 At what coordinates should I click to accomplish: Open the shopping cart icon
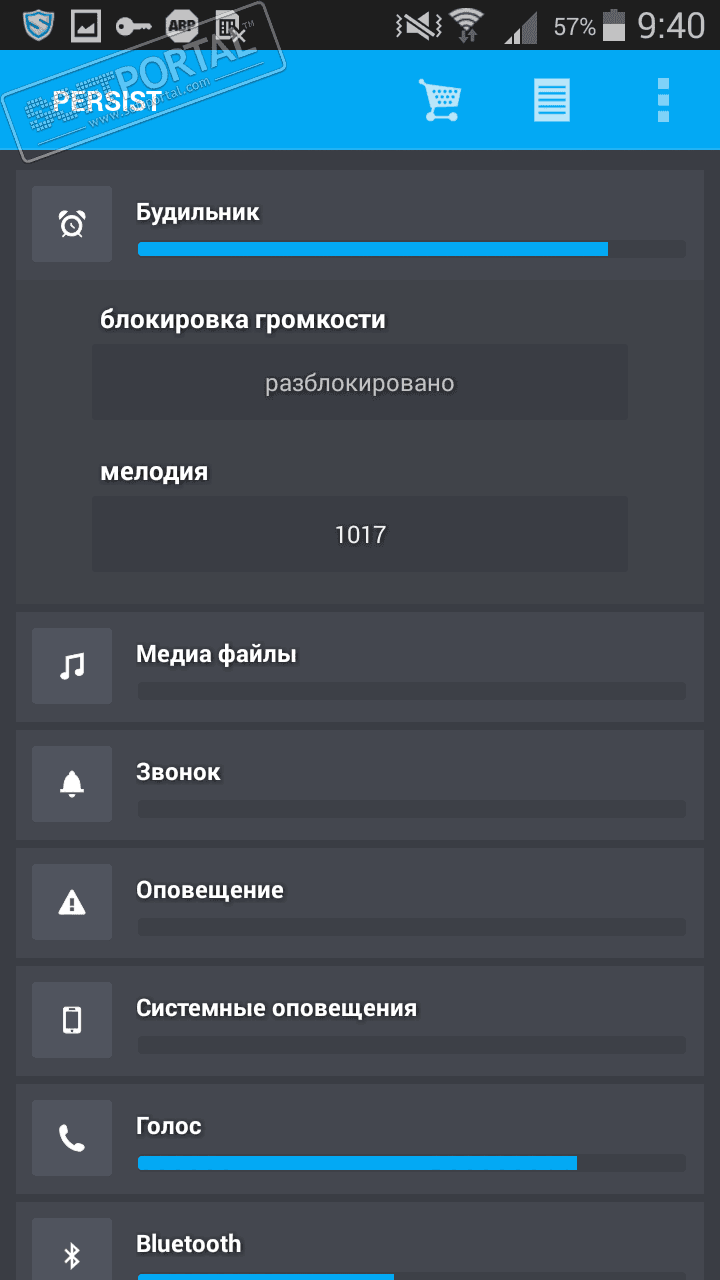[x=440, y=100]
